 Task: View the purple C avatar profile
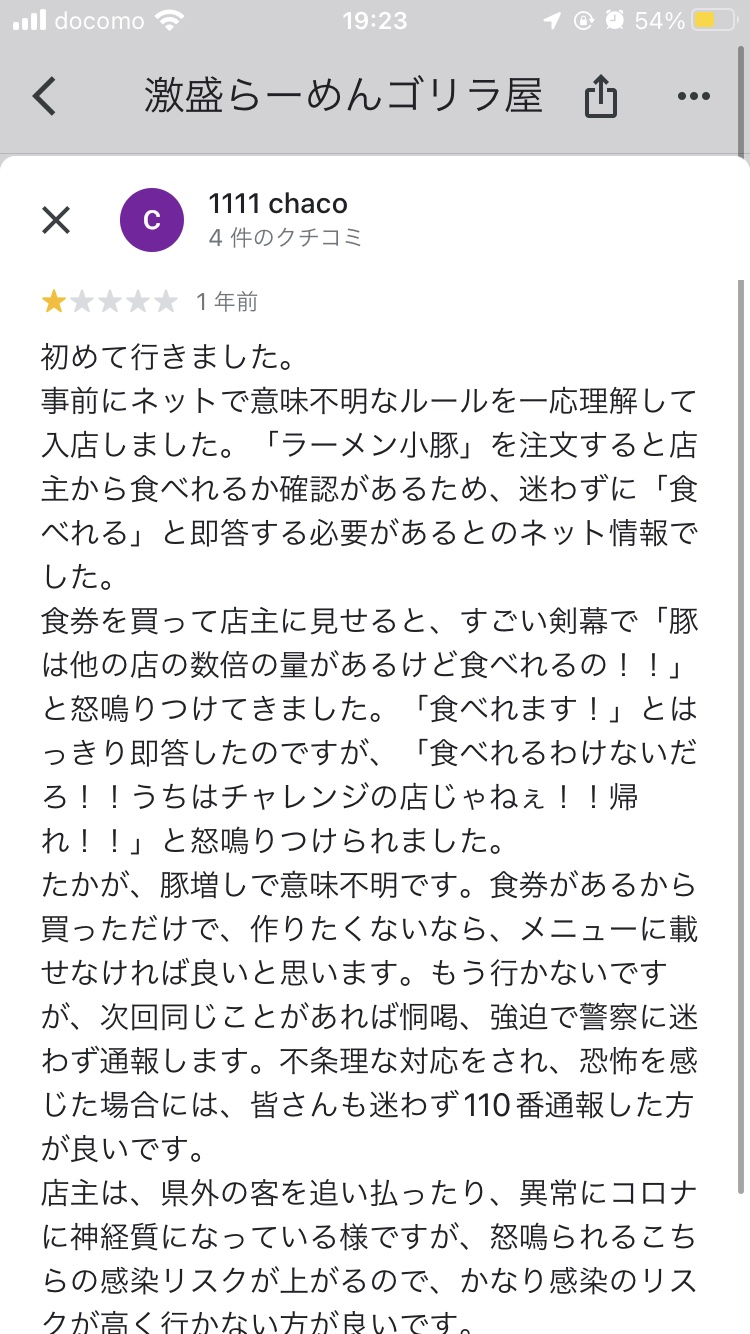coord(152,220)
